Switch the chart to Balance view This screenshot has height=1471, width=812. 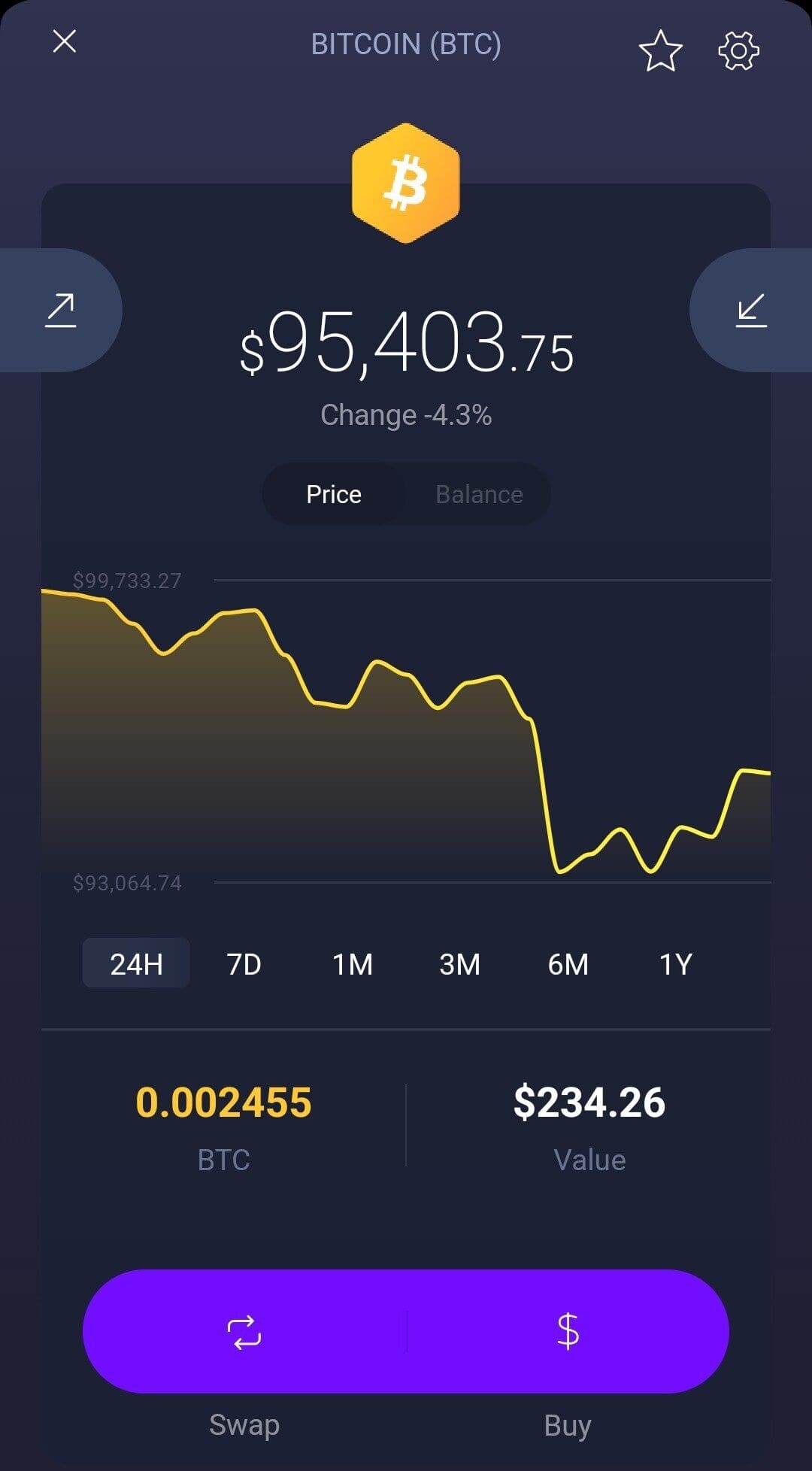[x=479, y=494]
